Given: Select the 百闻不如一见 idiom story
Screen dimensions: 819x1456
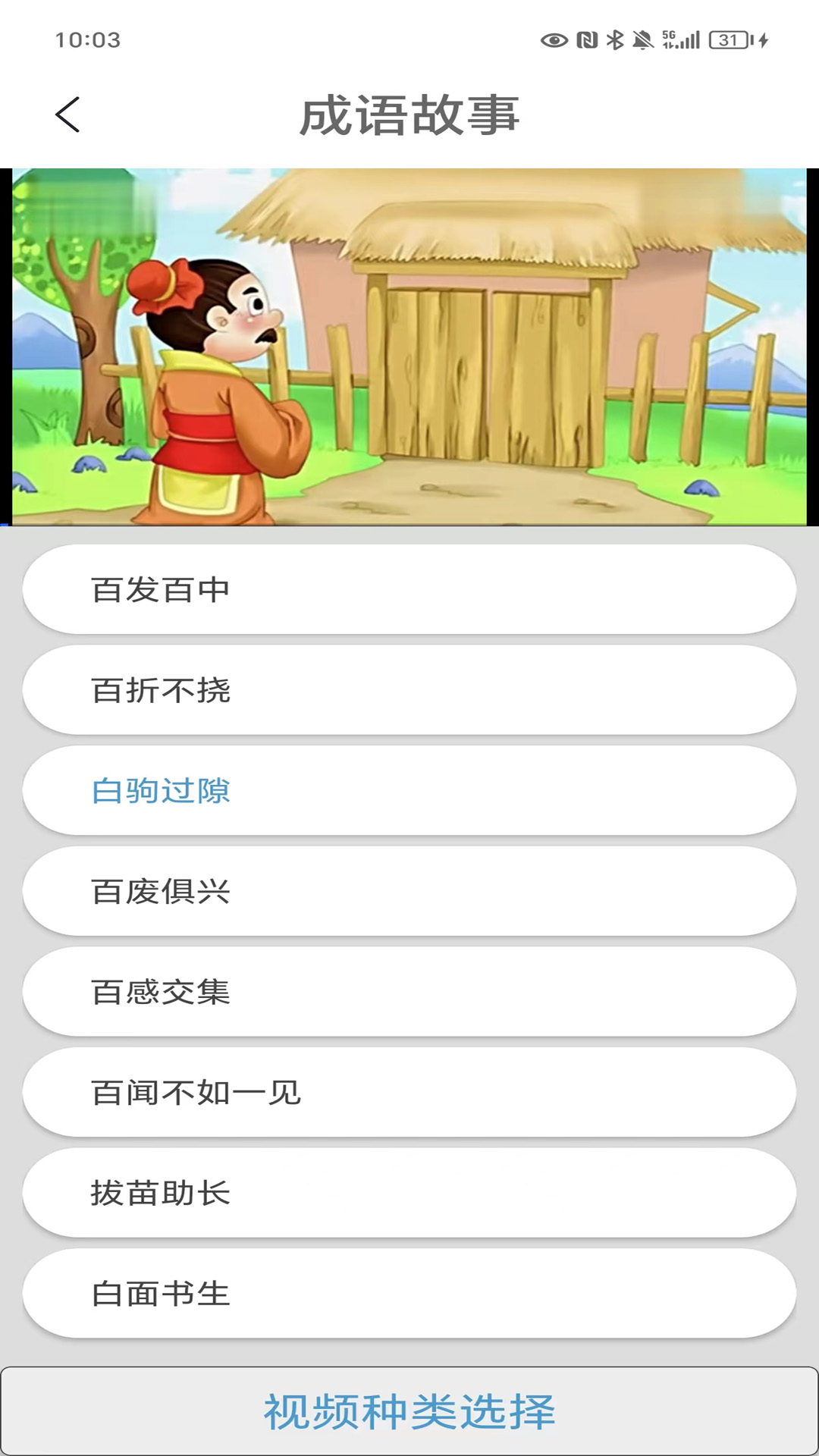Looking at the screenshot, I should [x=409, y=1092].
